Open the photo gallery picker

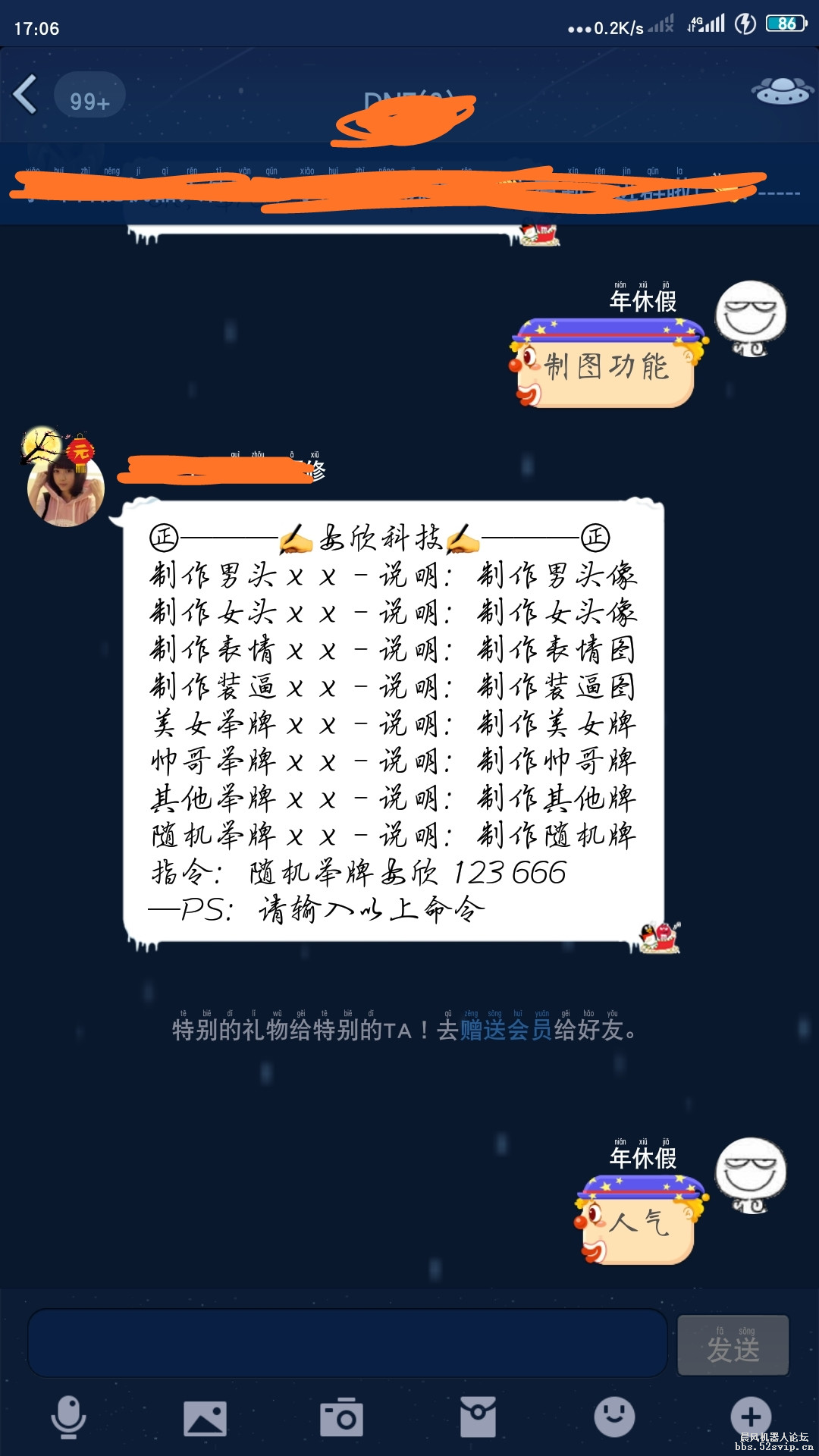point(205,1418)
